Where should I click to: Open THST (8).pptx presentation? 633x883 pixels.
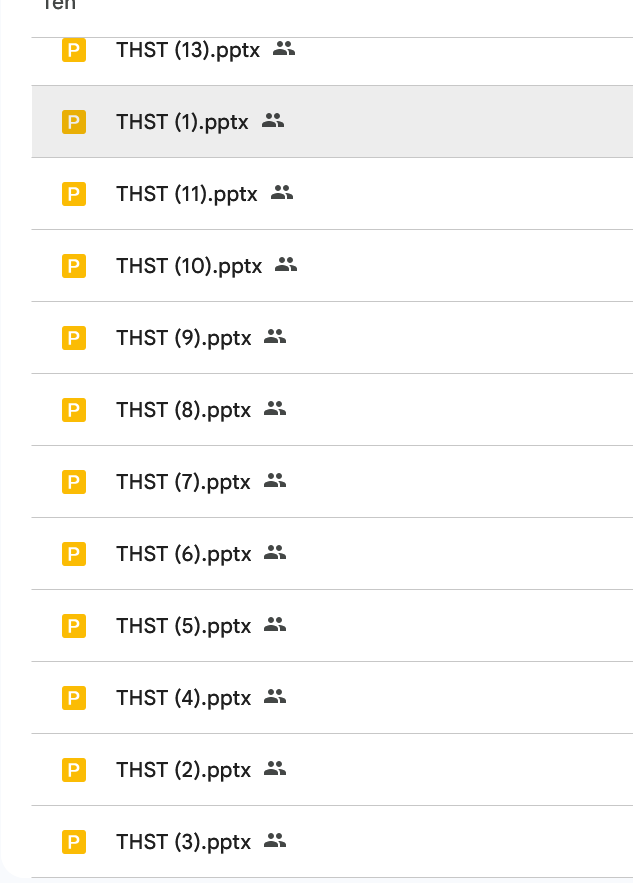183,410
